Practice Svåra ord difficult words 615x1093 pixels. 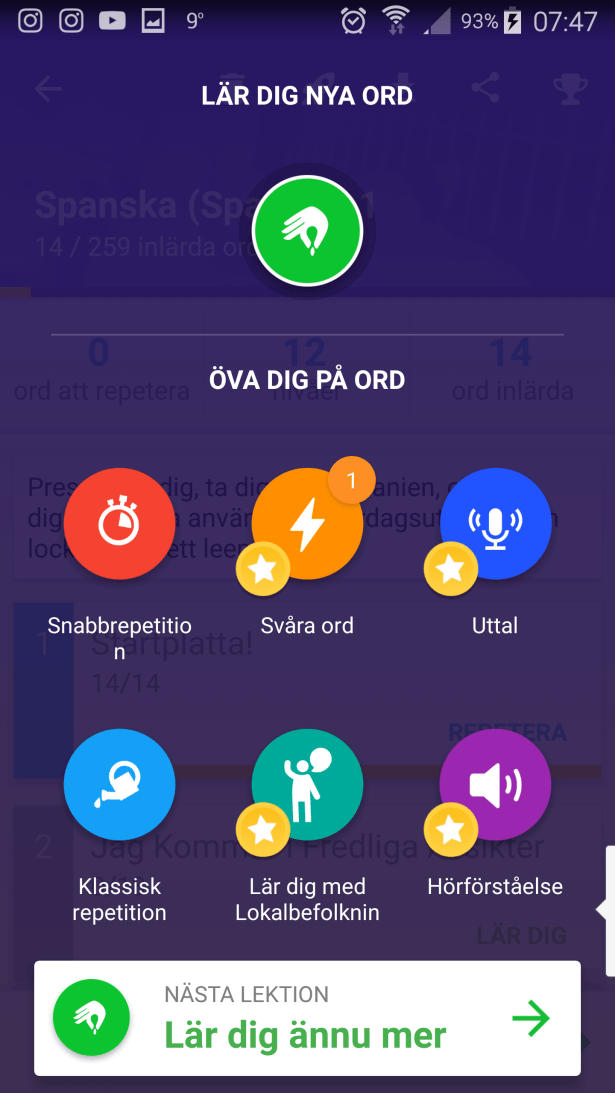tap(307, 524)
